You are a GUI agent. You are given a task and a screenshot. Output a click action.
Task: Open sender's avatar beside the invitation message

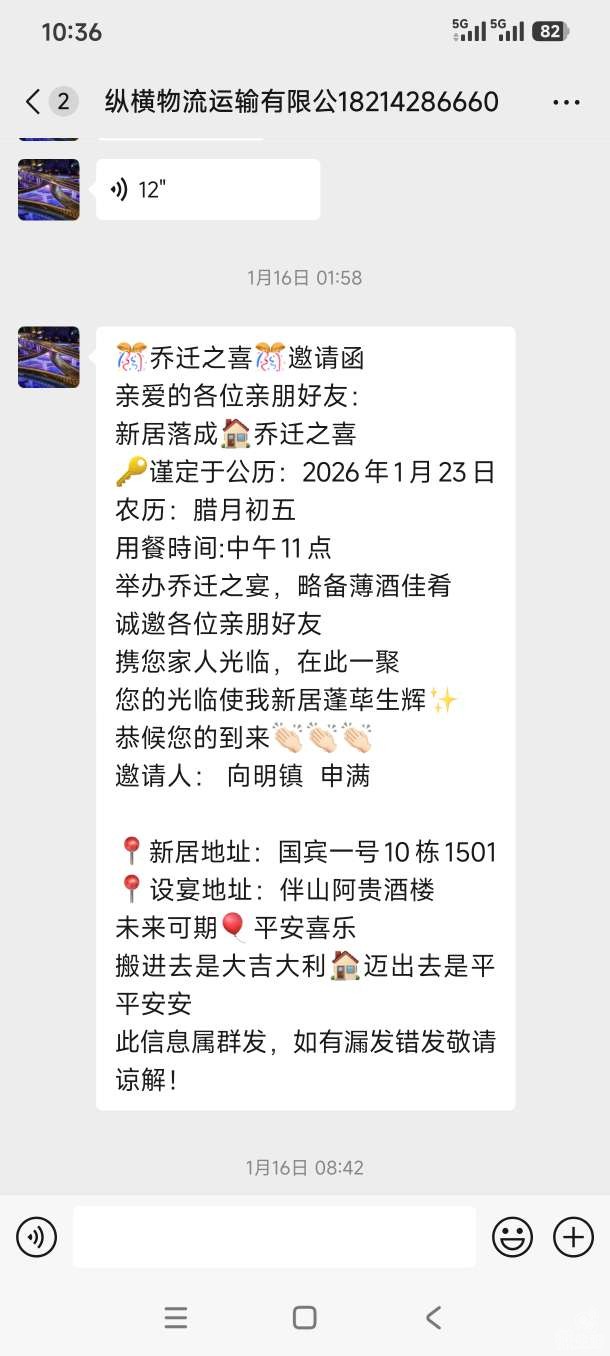[x=49, y=357]
